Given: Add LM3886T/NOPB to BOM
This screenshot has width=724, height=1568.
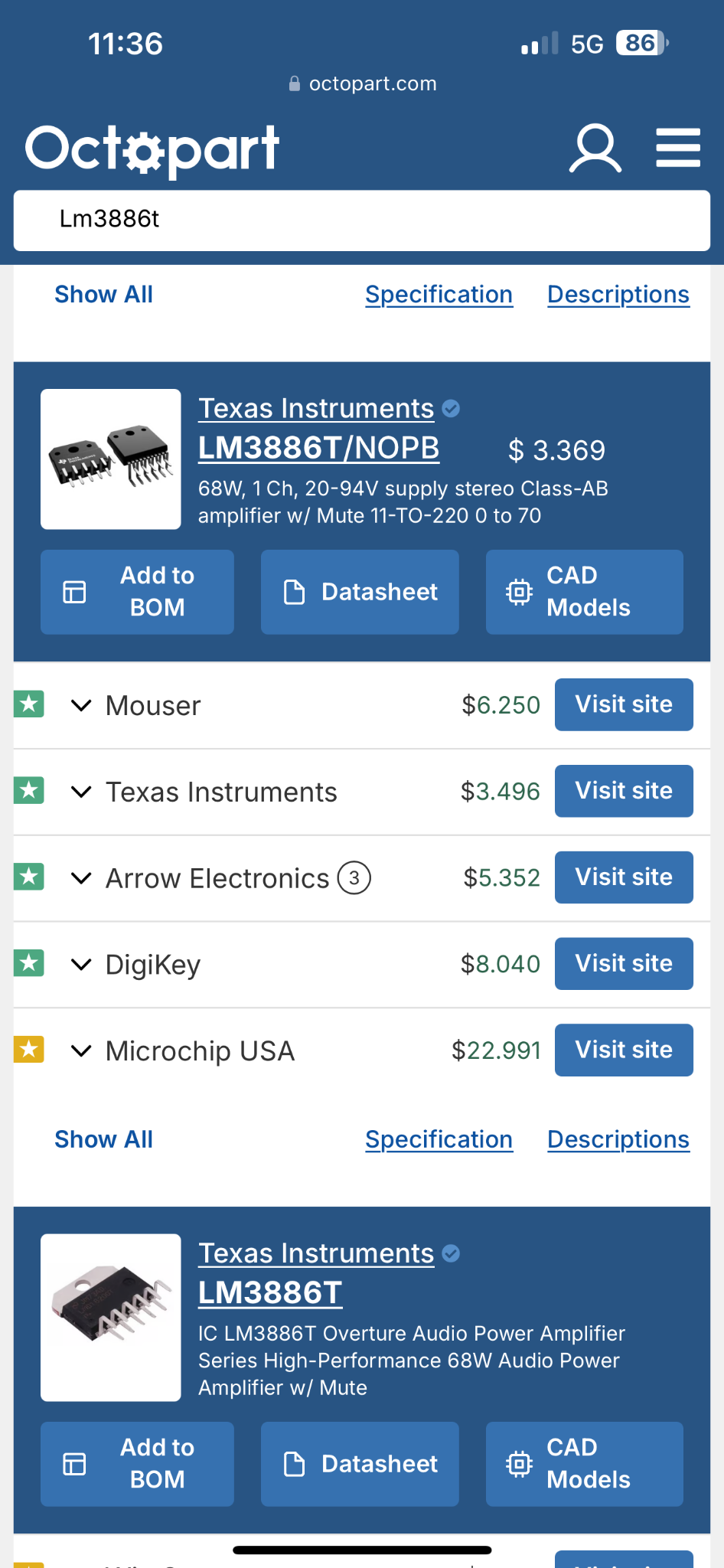Looking at the screenshot, I should click(137, 592).
